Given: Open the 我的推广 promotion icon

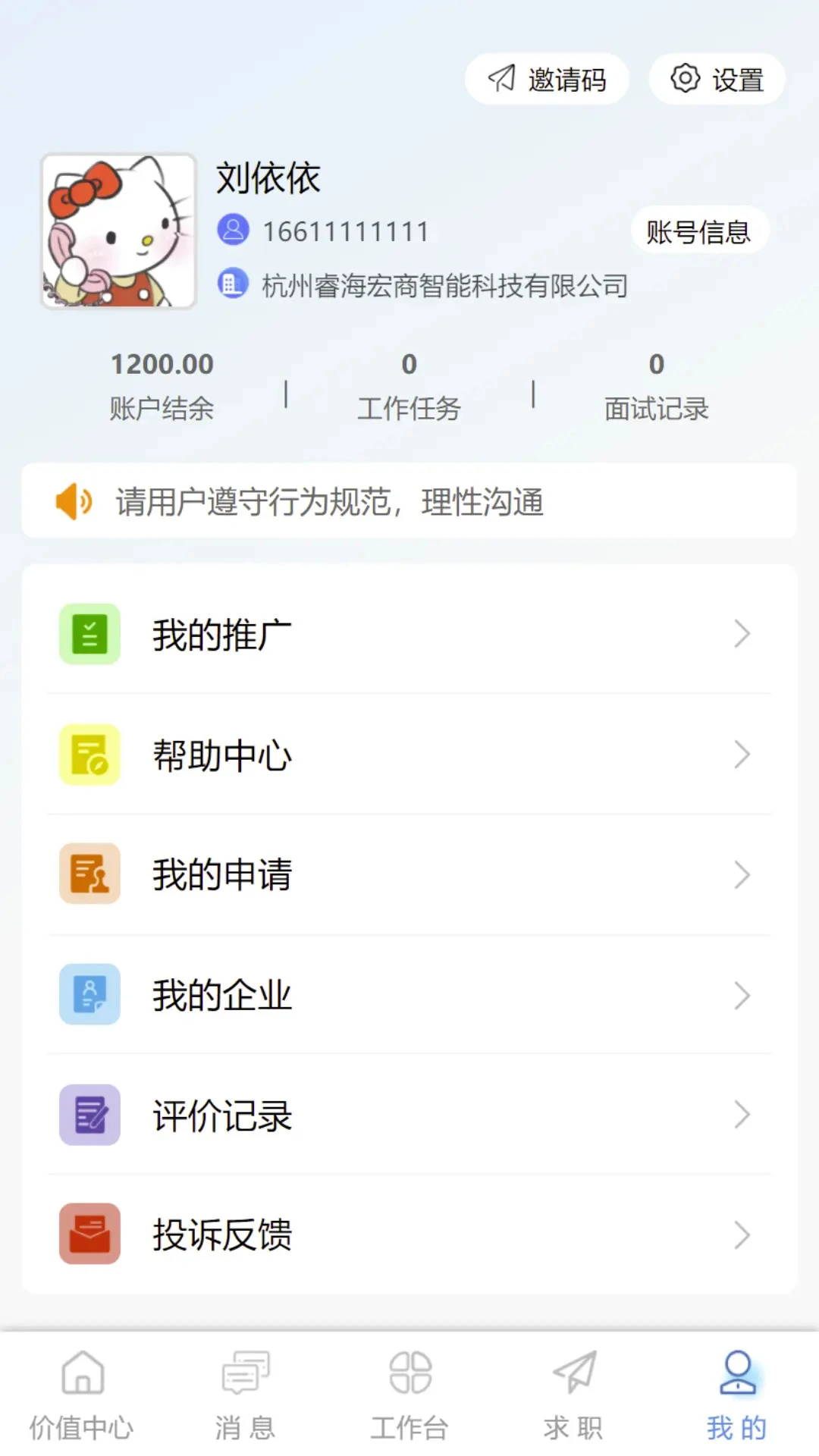Looking at the screenshot, I should (x=89, y=635).
